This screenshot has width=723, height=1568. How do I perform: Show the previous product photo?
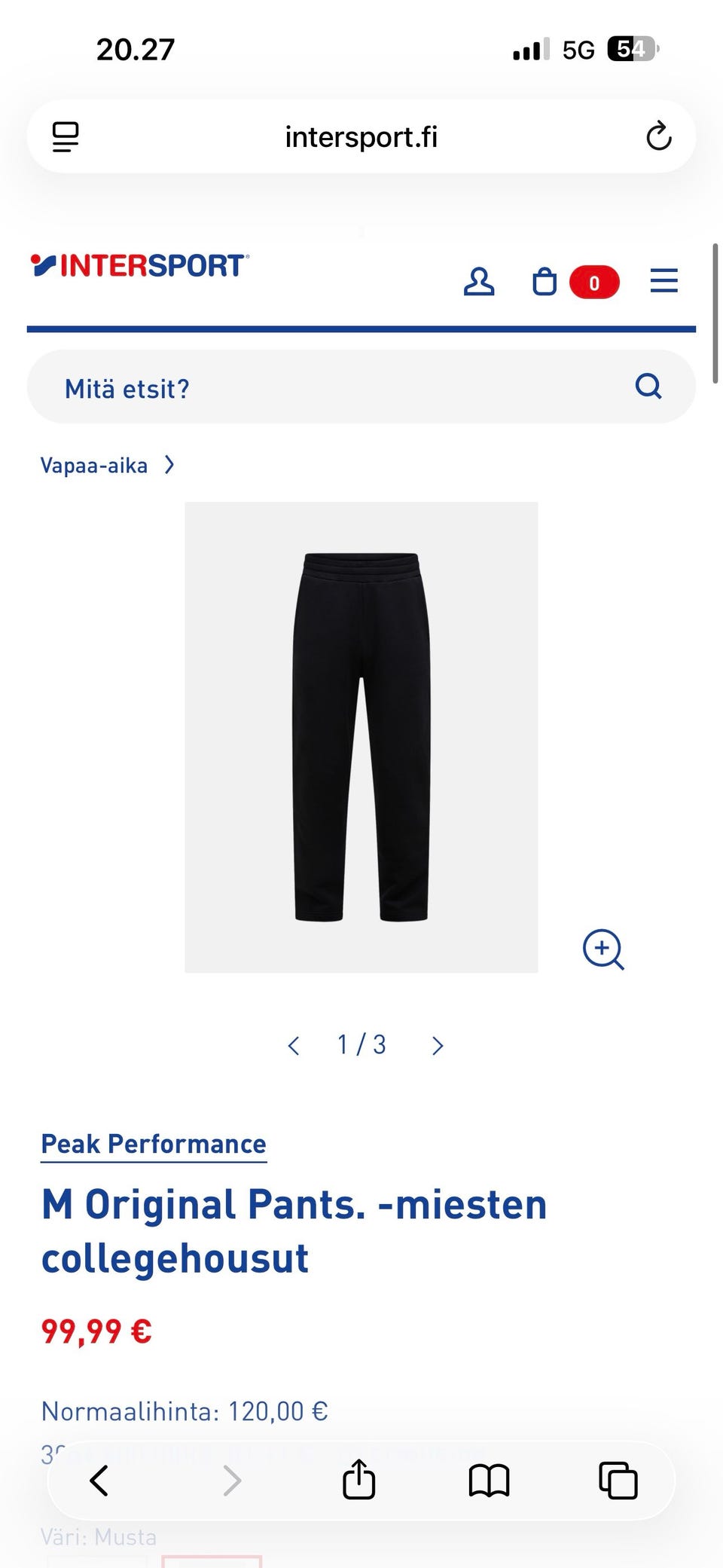(x=294, y=1046)
